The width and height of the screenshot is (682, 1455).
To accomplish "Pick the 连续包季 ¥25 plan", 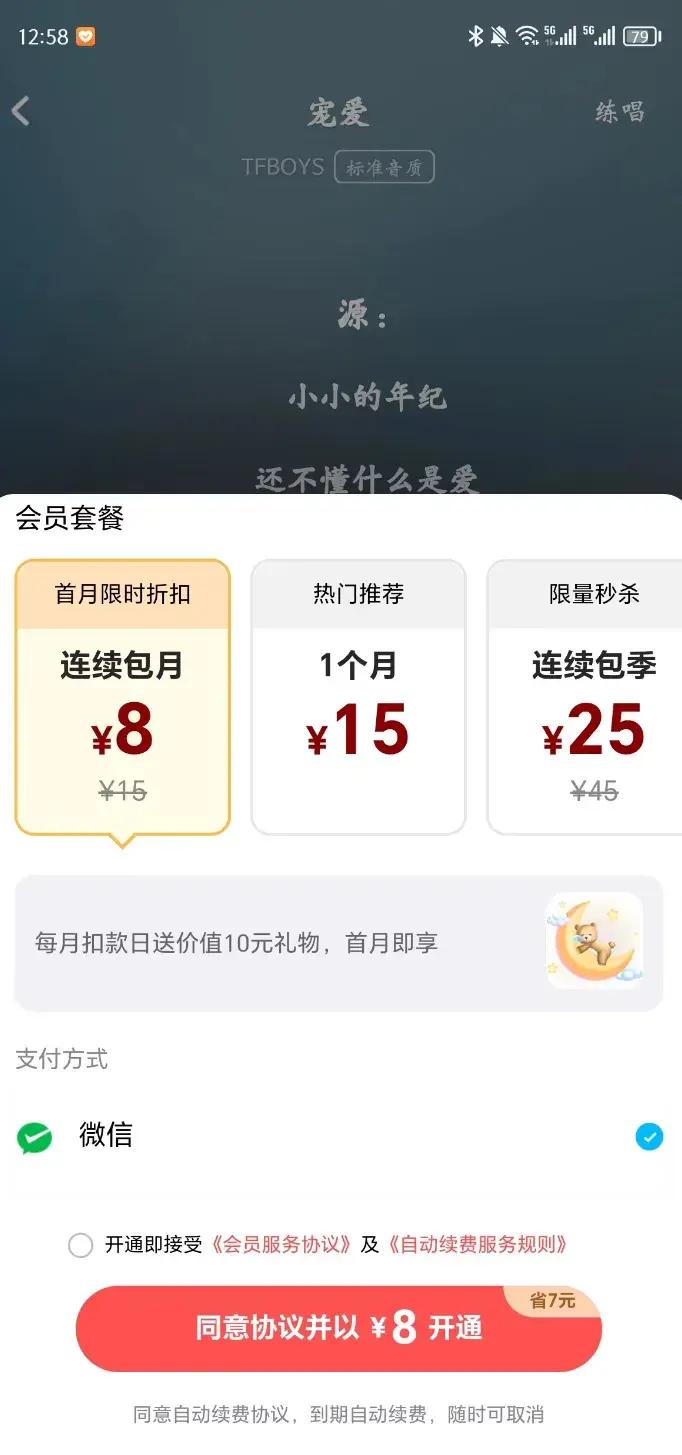I will [590, 697].
